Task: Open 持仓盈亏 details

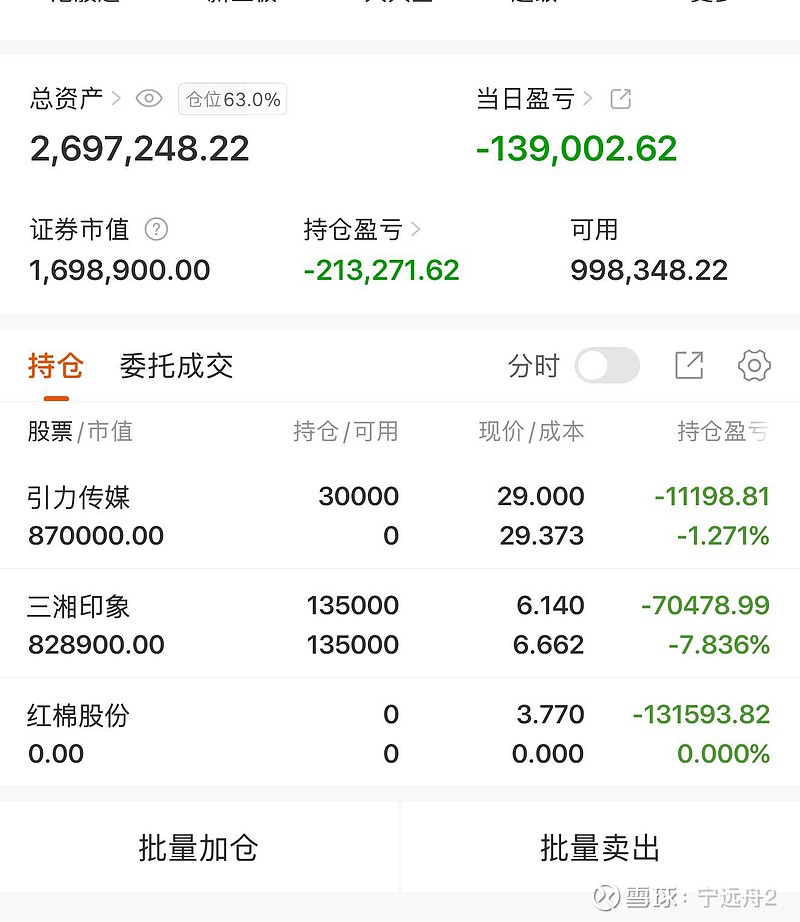Action: (360, 230)
